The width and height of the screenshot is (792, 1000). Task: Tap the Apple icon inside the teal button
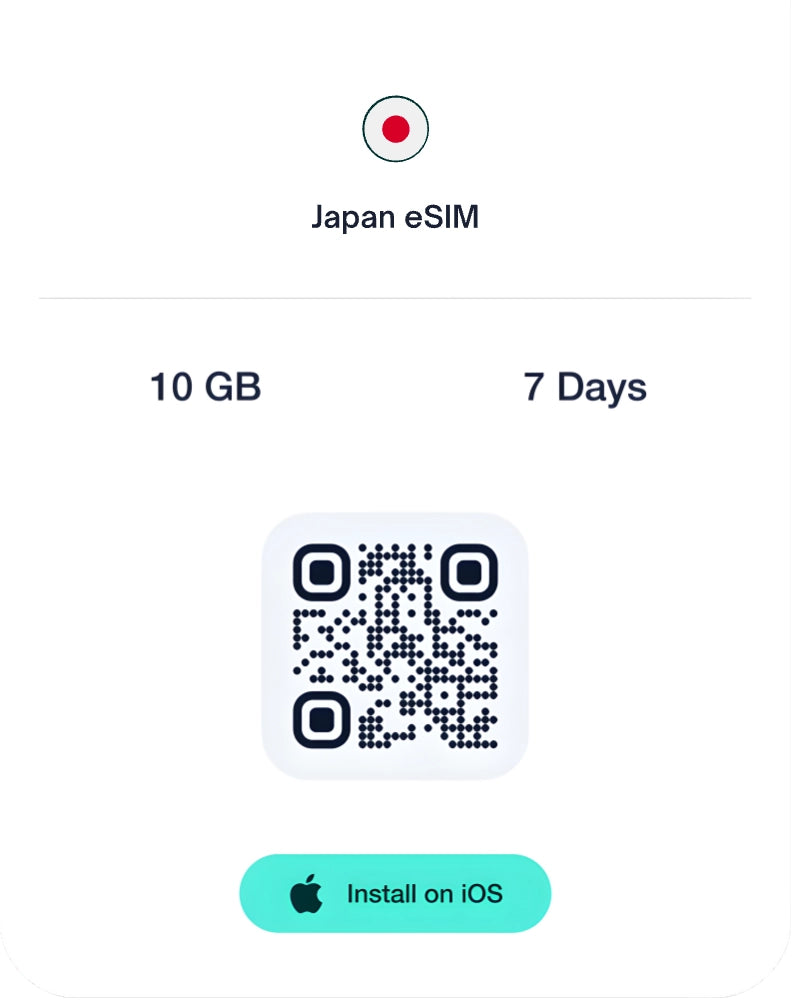[x=308, y=893]
